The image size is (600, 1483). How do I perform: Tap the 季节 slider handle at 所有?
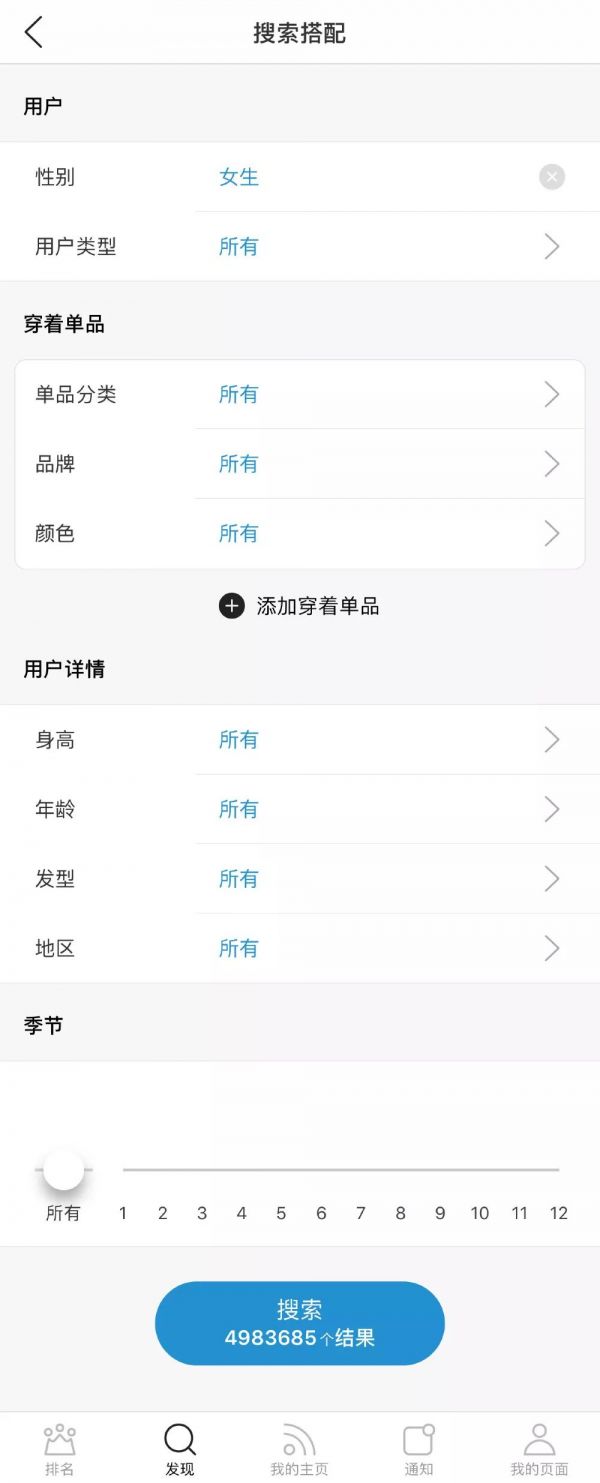tap(63, 1169)
